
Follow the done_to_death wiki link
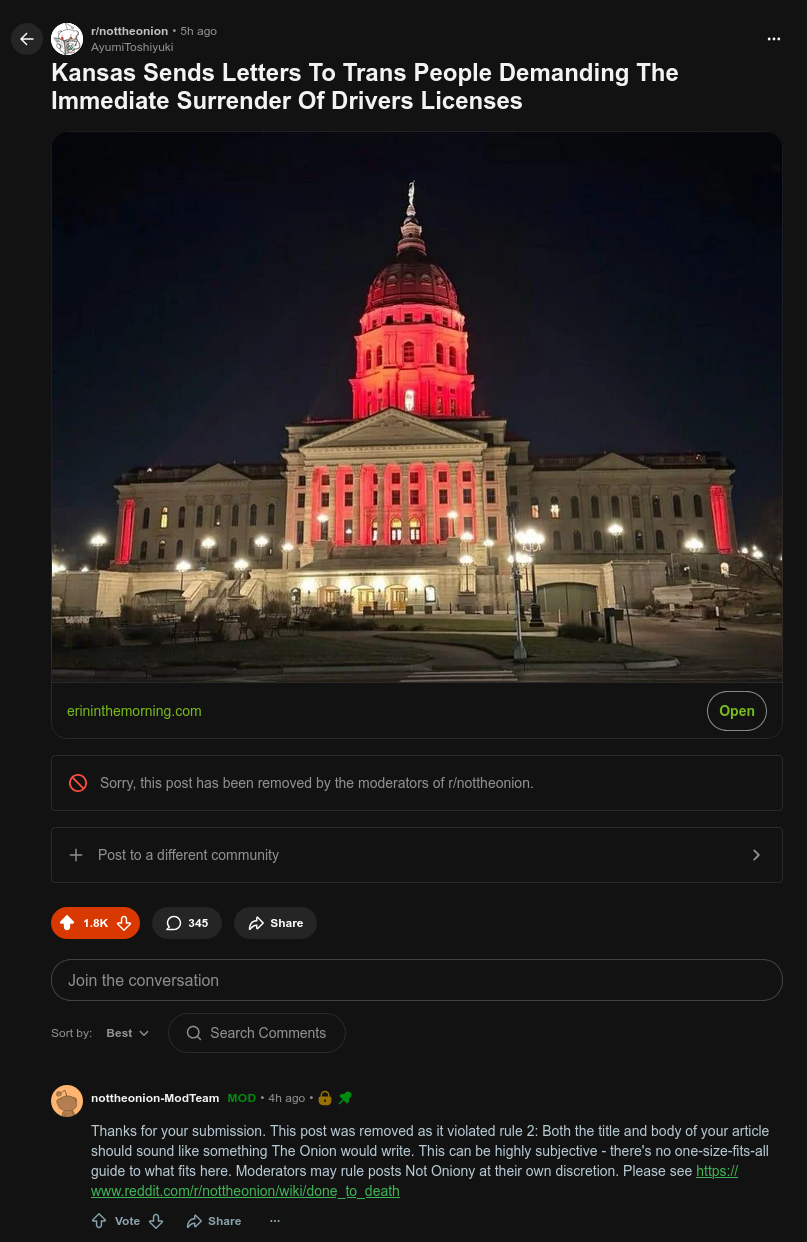click(245, 1191)
